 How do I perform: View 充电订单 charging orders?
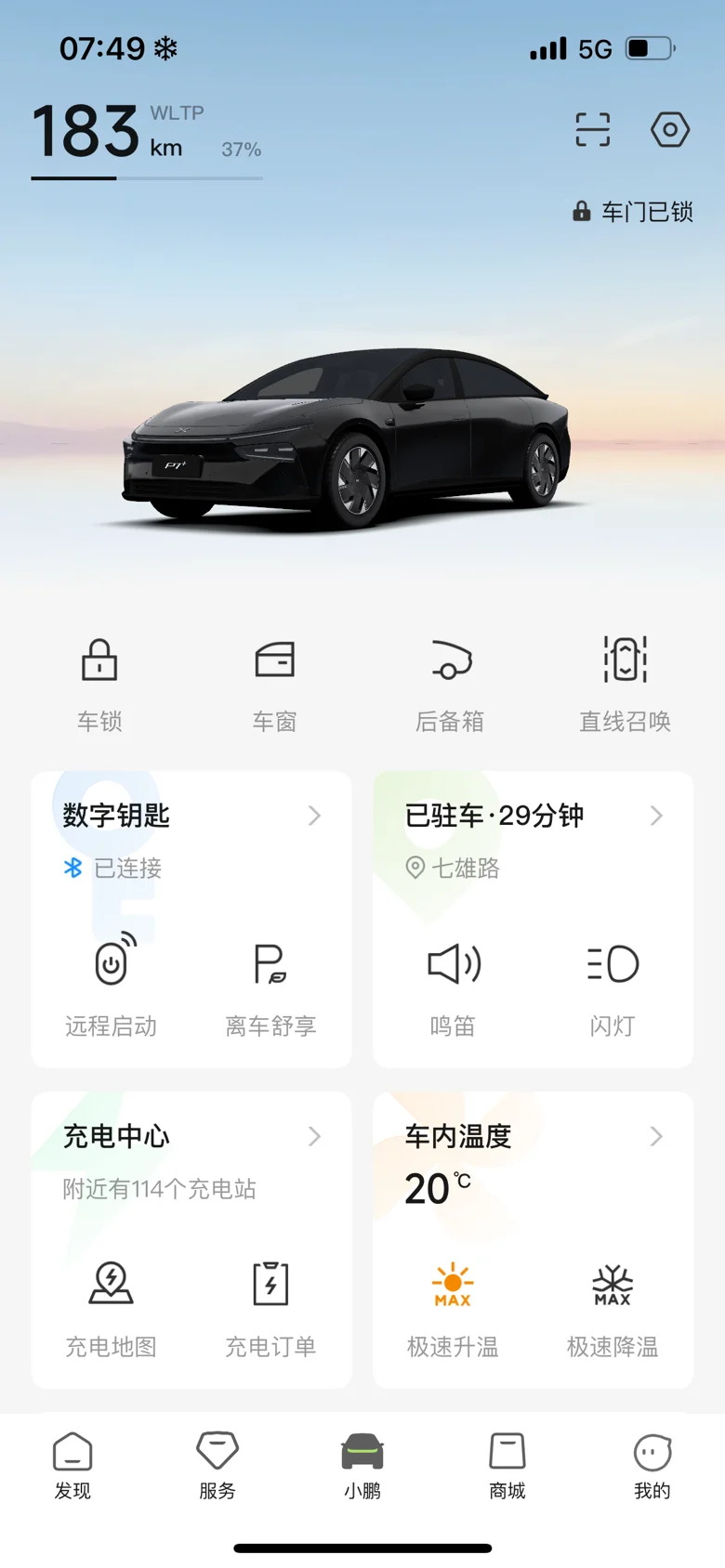pos(270,1305)
